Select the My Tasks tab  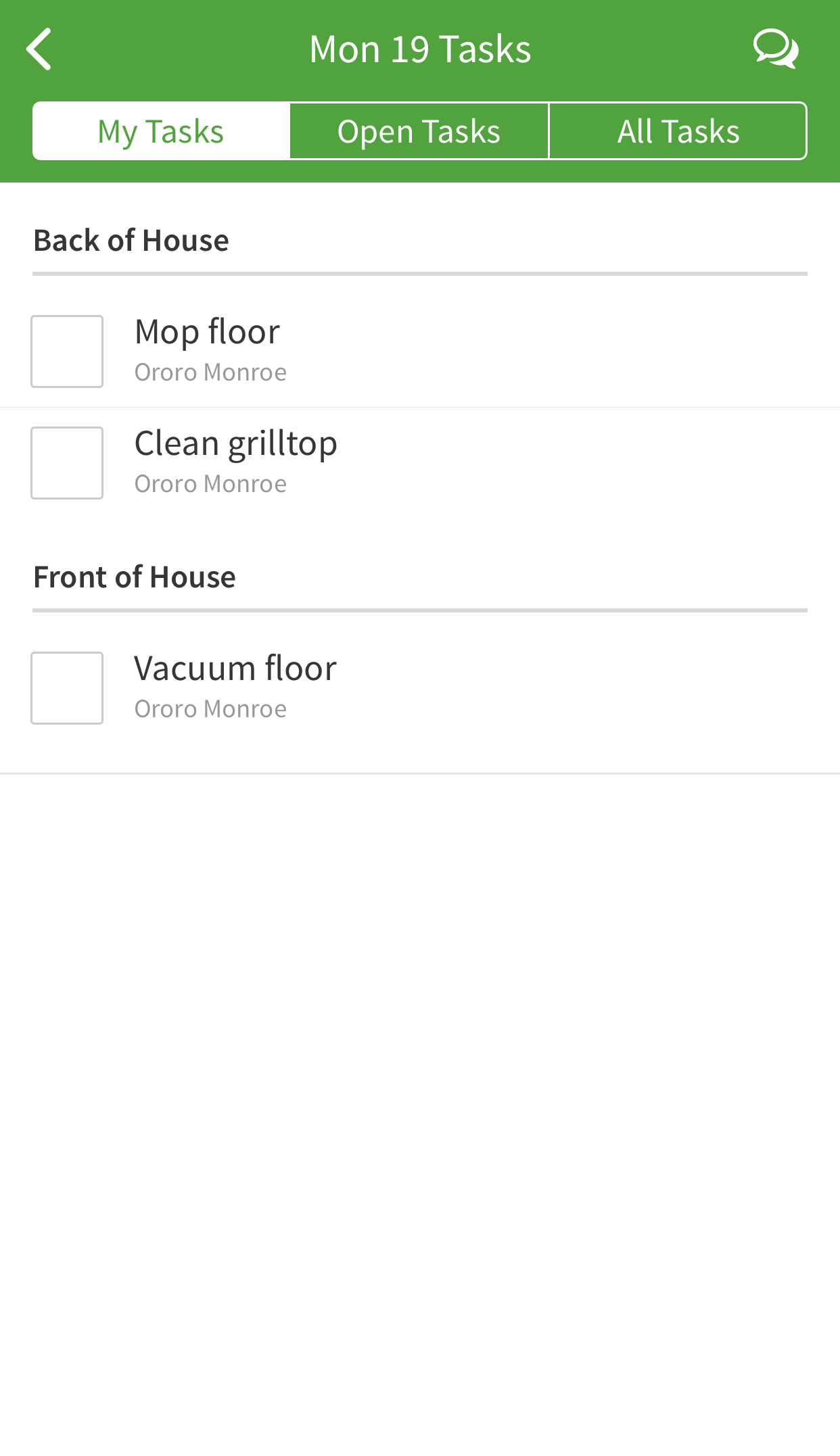coord(161,131)
